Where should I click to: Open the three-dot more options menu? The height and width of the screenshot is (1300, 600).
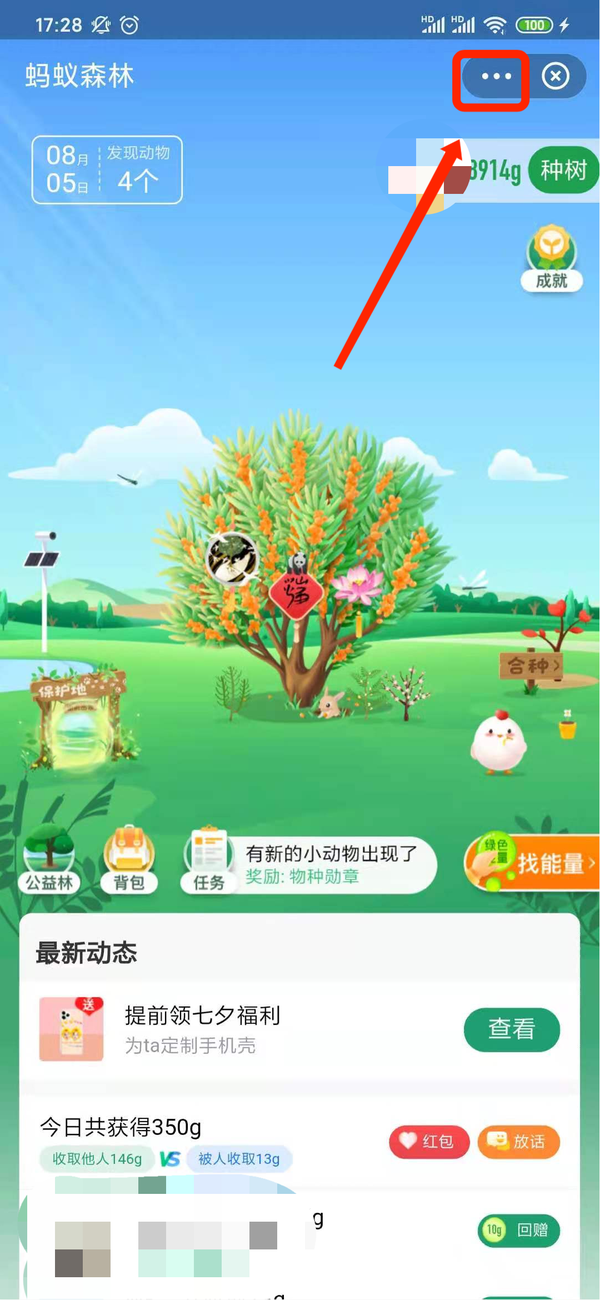[x=496, y=76]
